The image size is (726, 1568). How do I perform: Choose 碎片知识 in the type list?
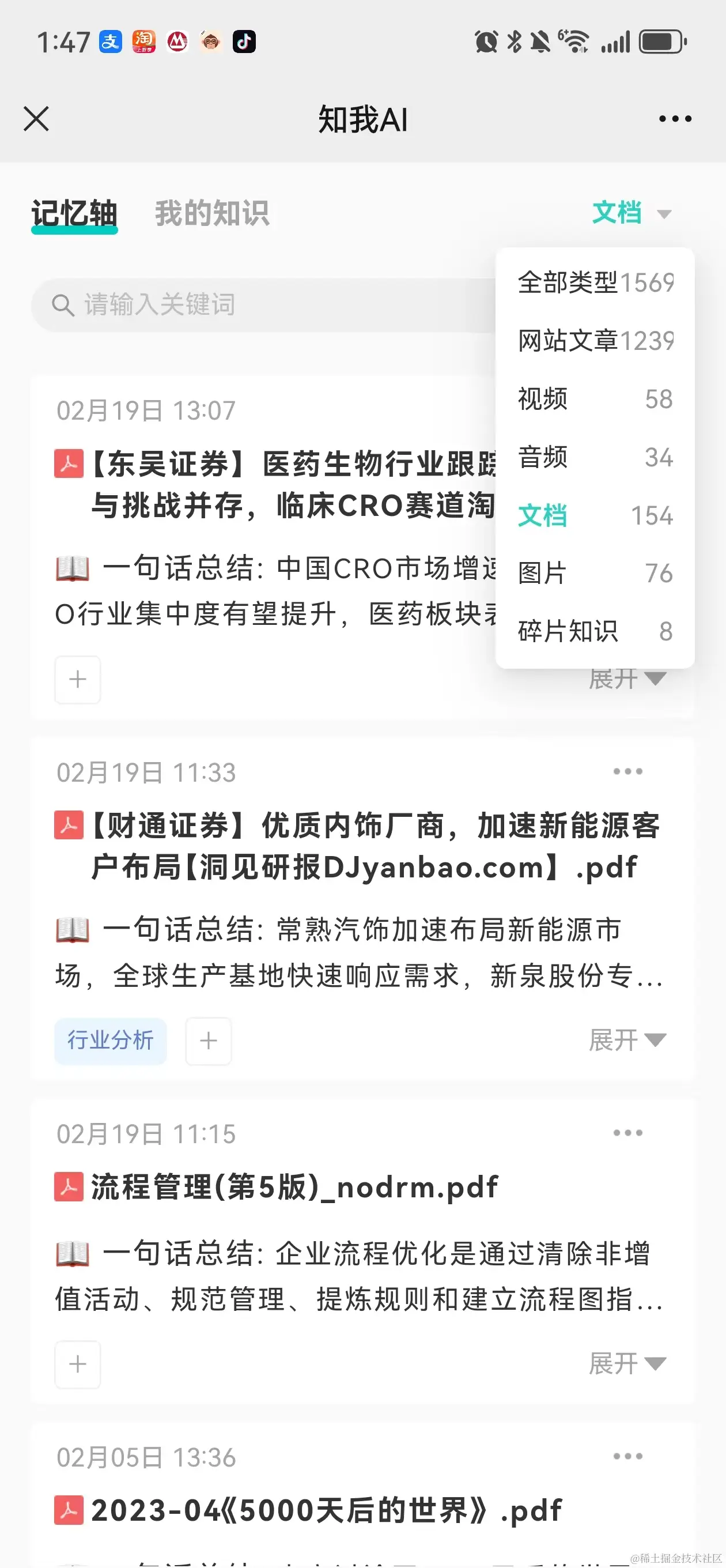point(595,631)
